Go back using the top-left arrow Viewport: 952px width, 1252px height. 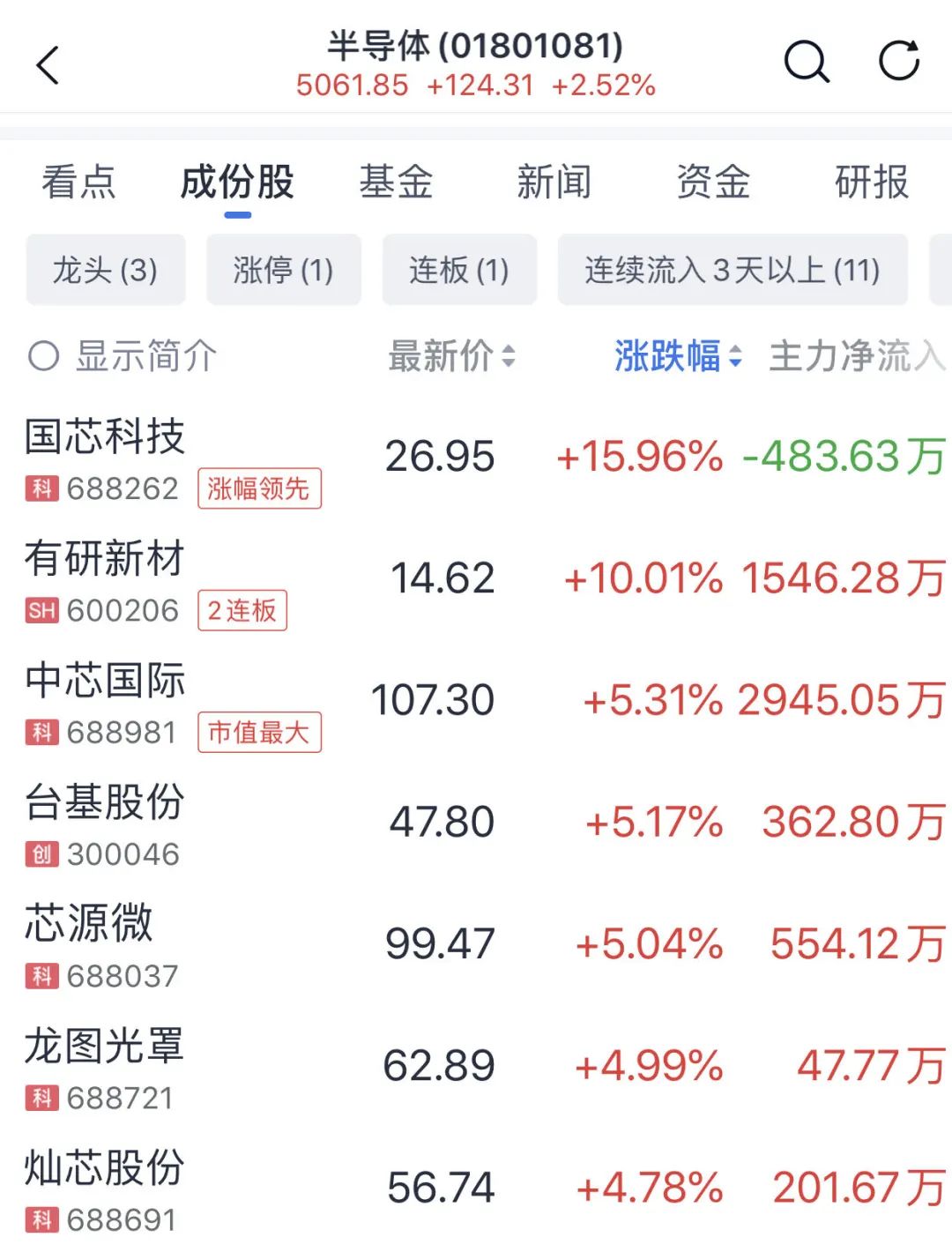click(48, 64)
